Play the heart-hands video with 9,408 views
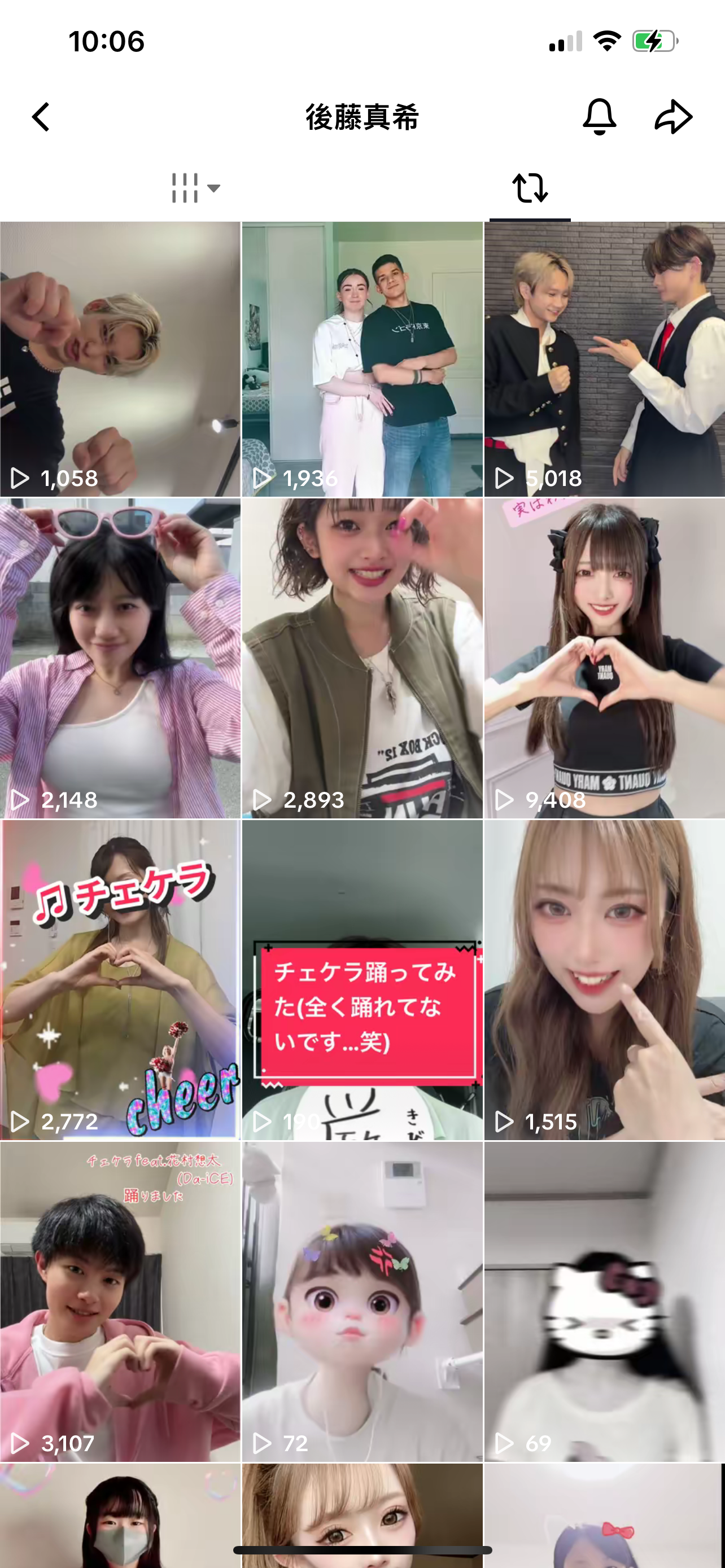This screenshot has width=725, height=1568. [605, 659]
